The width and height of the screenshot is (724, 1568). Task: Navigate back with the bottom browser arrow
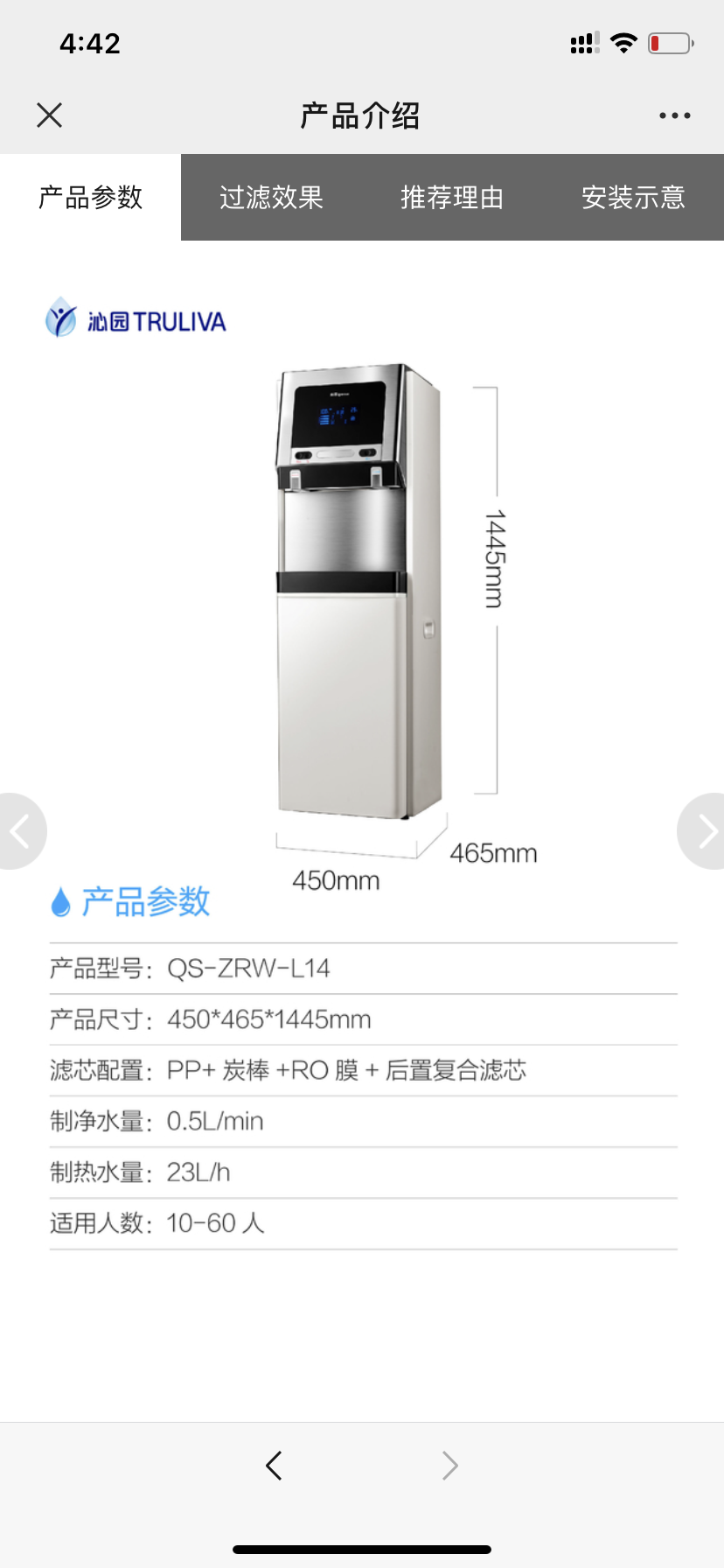coord(274,1465)
